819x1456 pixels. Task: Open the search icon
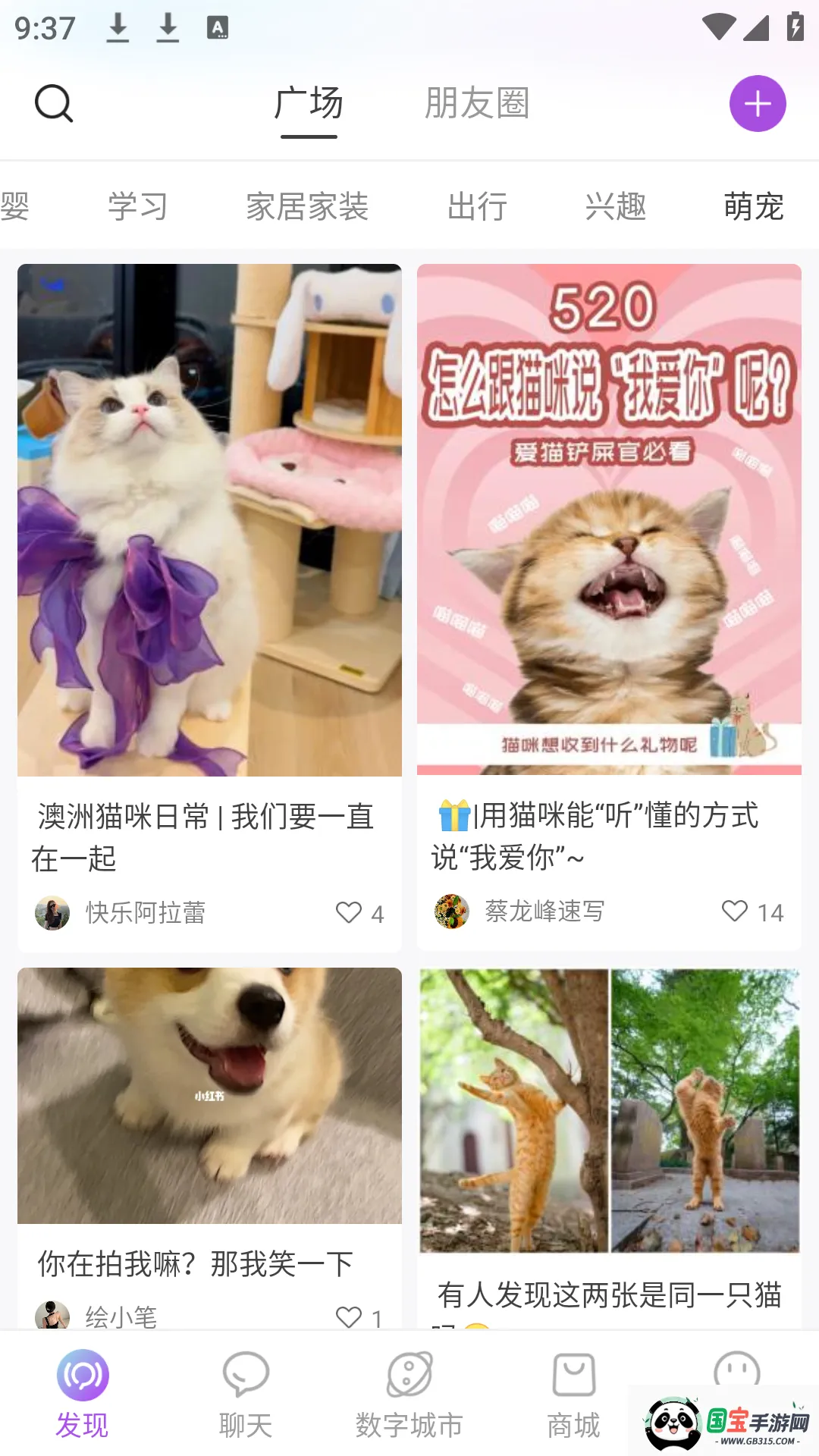tap(54, 104)
